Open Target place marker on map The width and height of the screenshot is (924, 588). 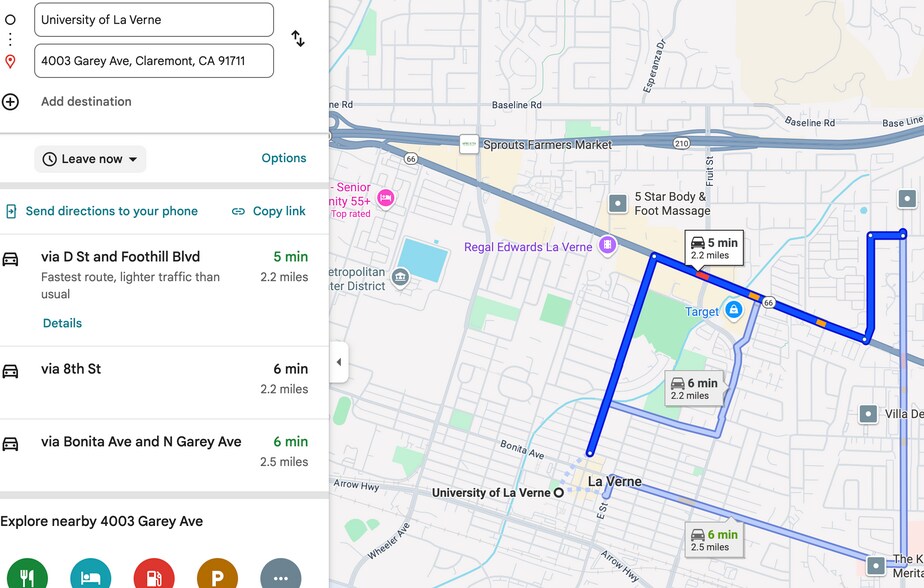pyautogui.click(x=733, y=310)
